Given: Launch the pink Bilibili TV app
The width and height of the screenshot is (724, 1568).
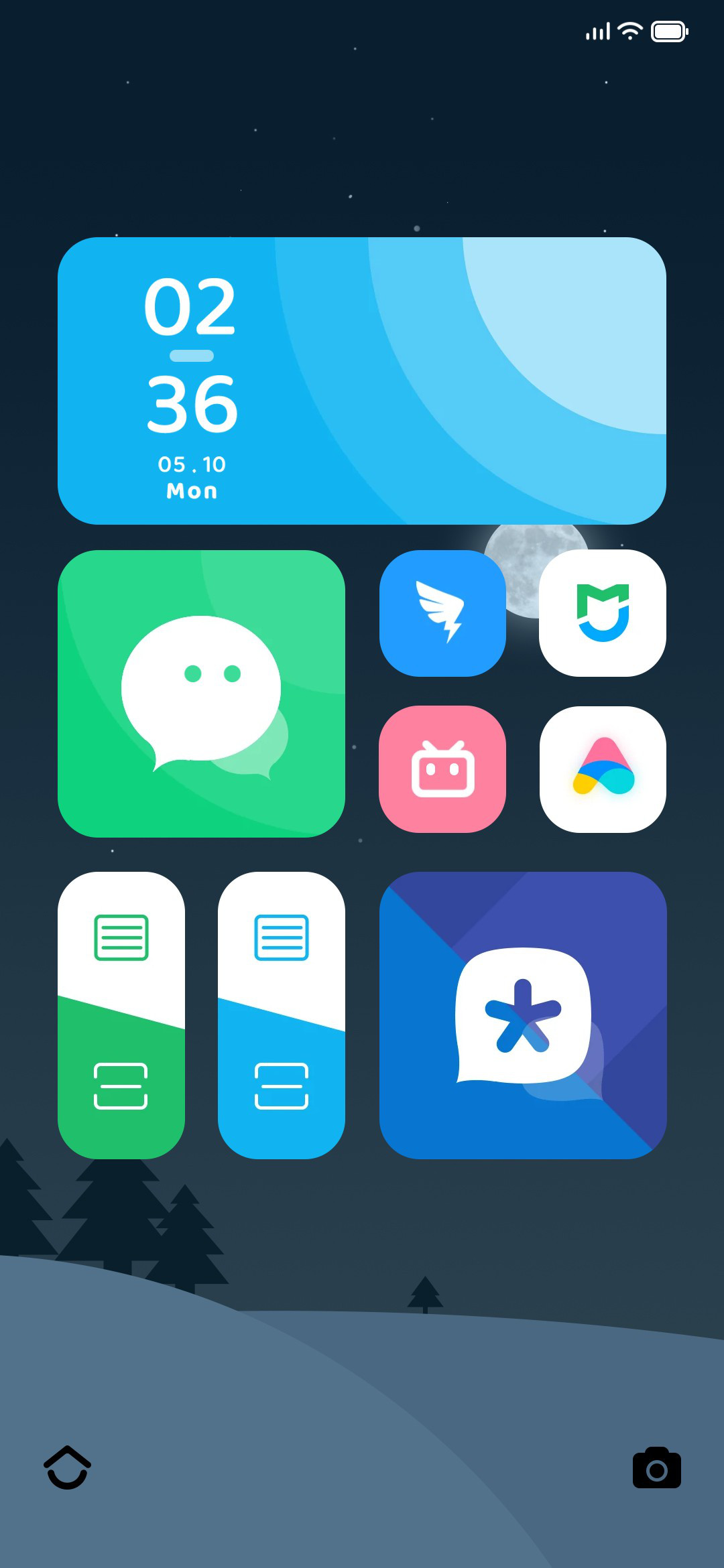Looking at the screenshot, I should (442, 769).
